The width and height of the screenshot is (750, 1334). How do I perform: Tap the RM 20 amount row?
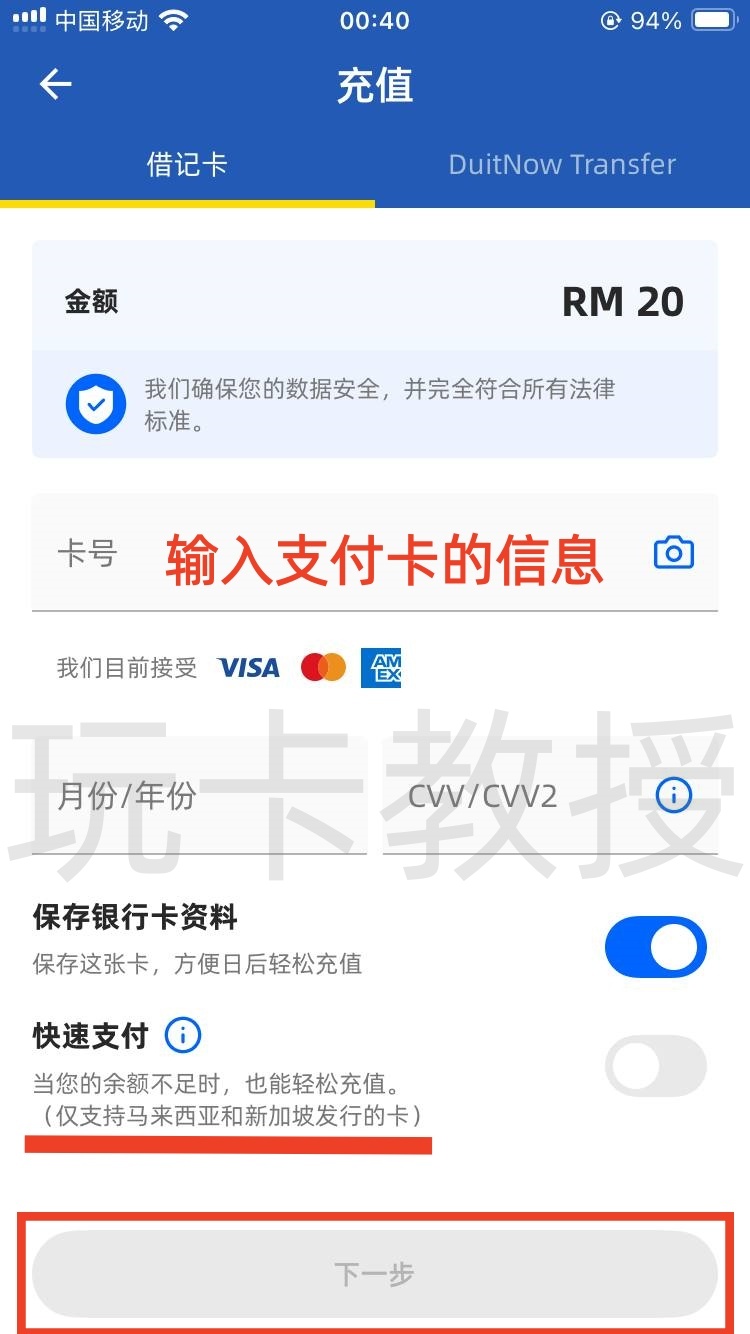point(375,301)
